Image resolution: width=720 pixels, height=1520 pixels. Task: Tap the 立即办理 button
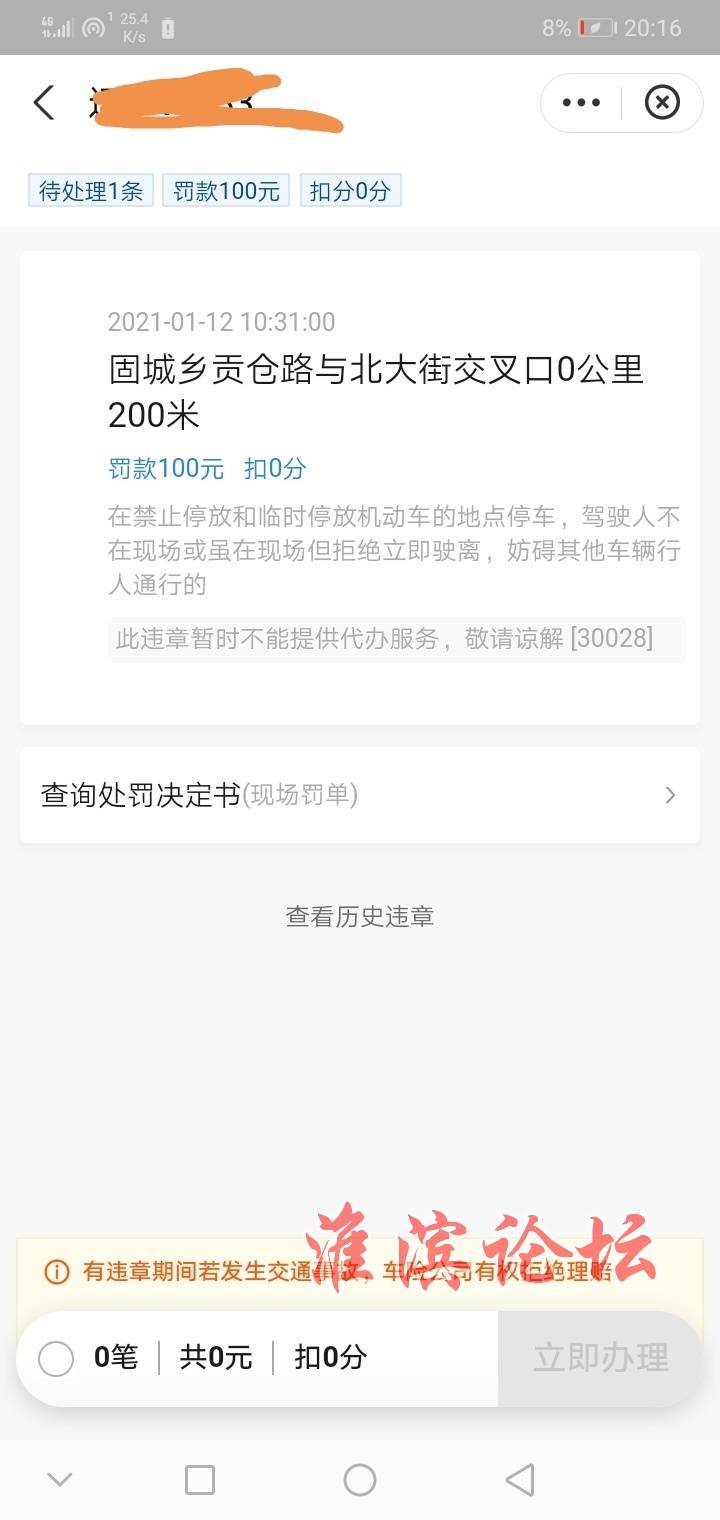tap(600, 1359)
